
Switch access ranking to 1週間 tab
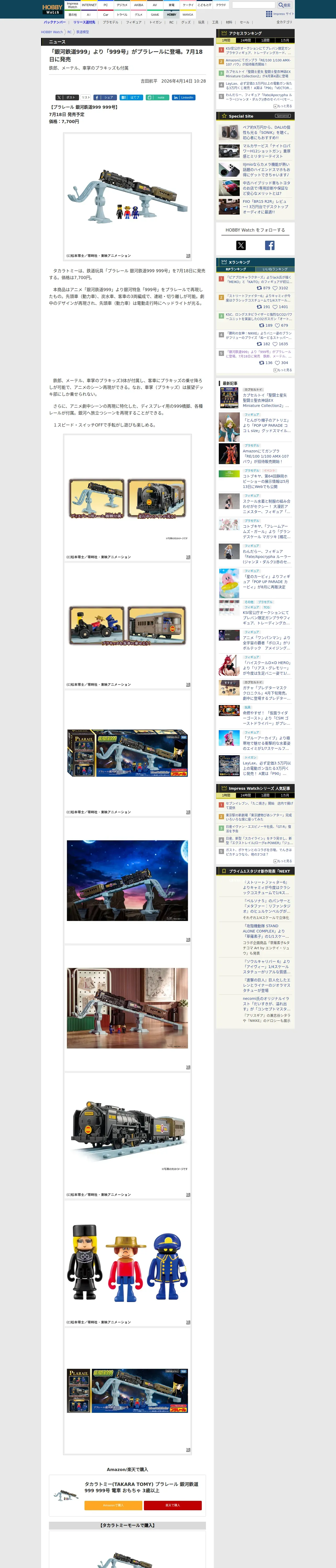[265, 40]
